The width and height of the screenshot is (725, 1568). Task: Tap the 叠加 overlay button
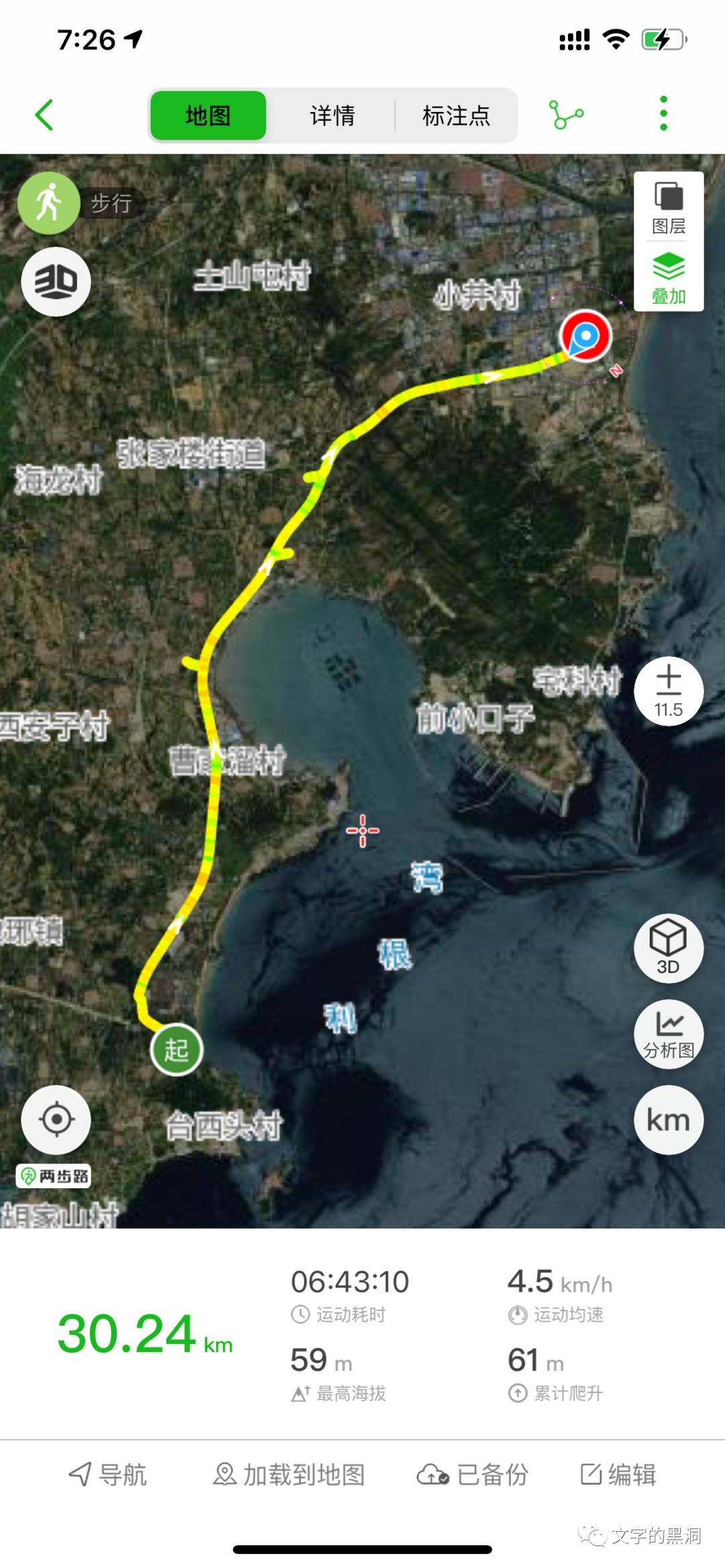669,278
